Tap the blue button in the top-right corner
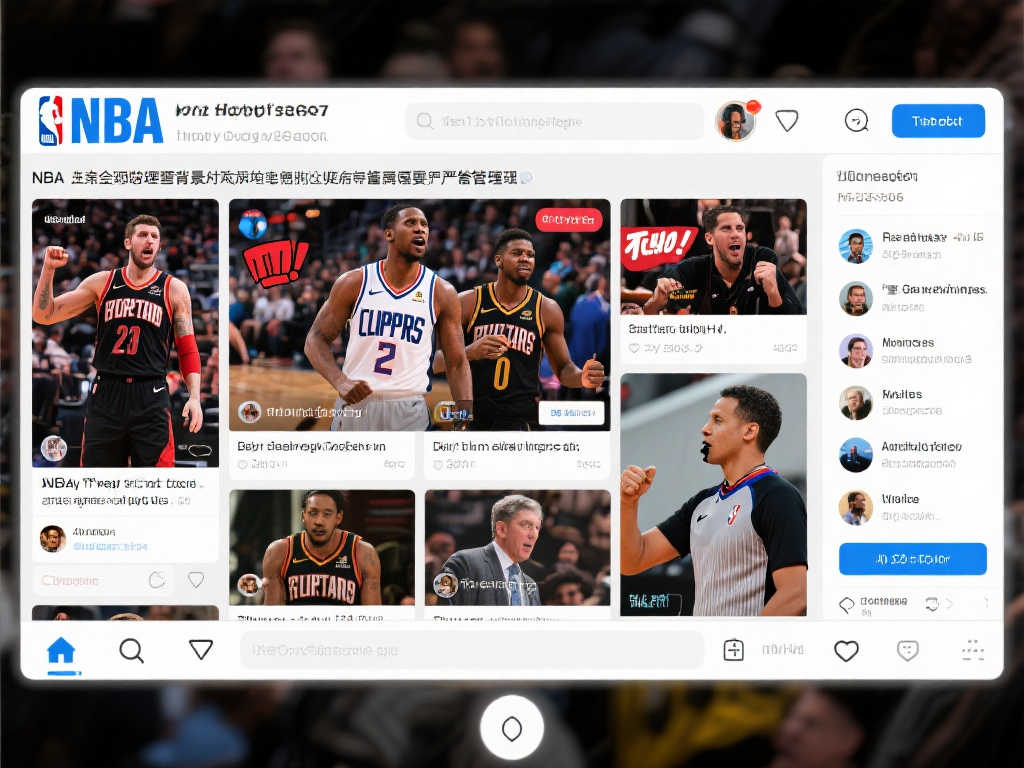 [x=937, y=121]
